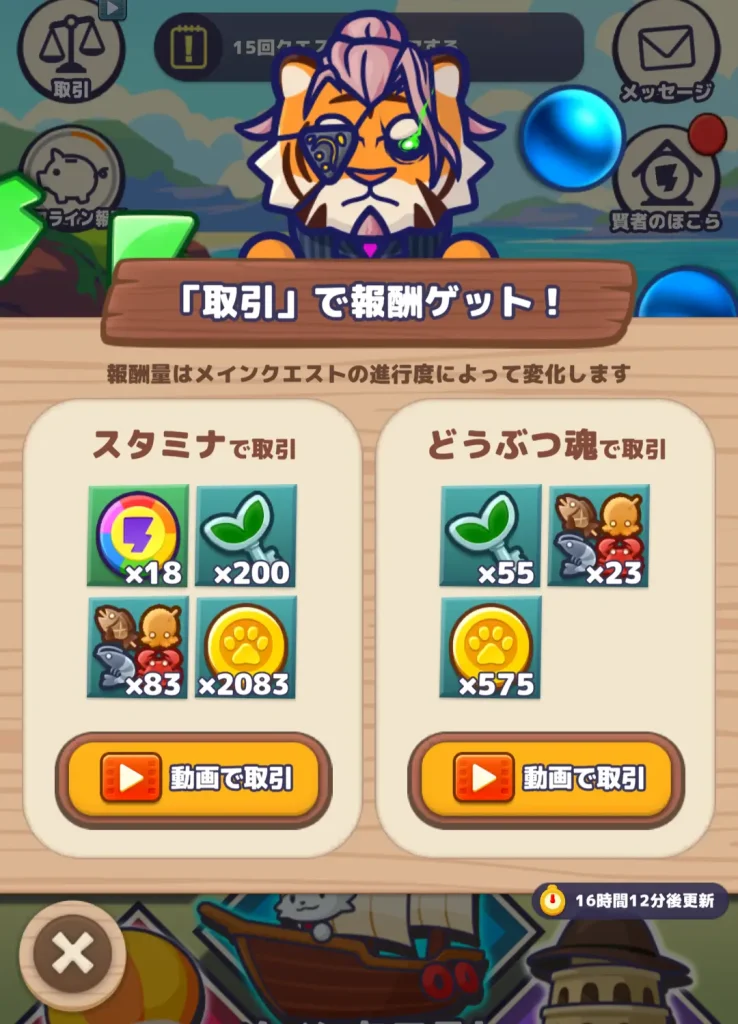Tap 動画で取引 under どうぶつ魂で取引
The image size is (738, 1024).
(546, 779)
